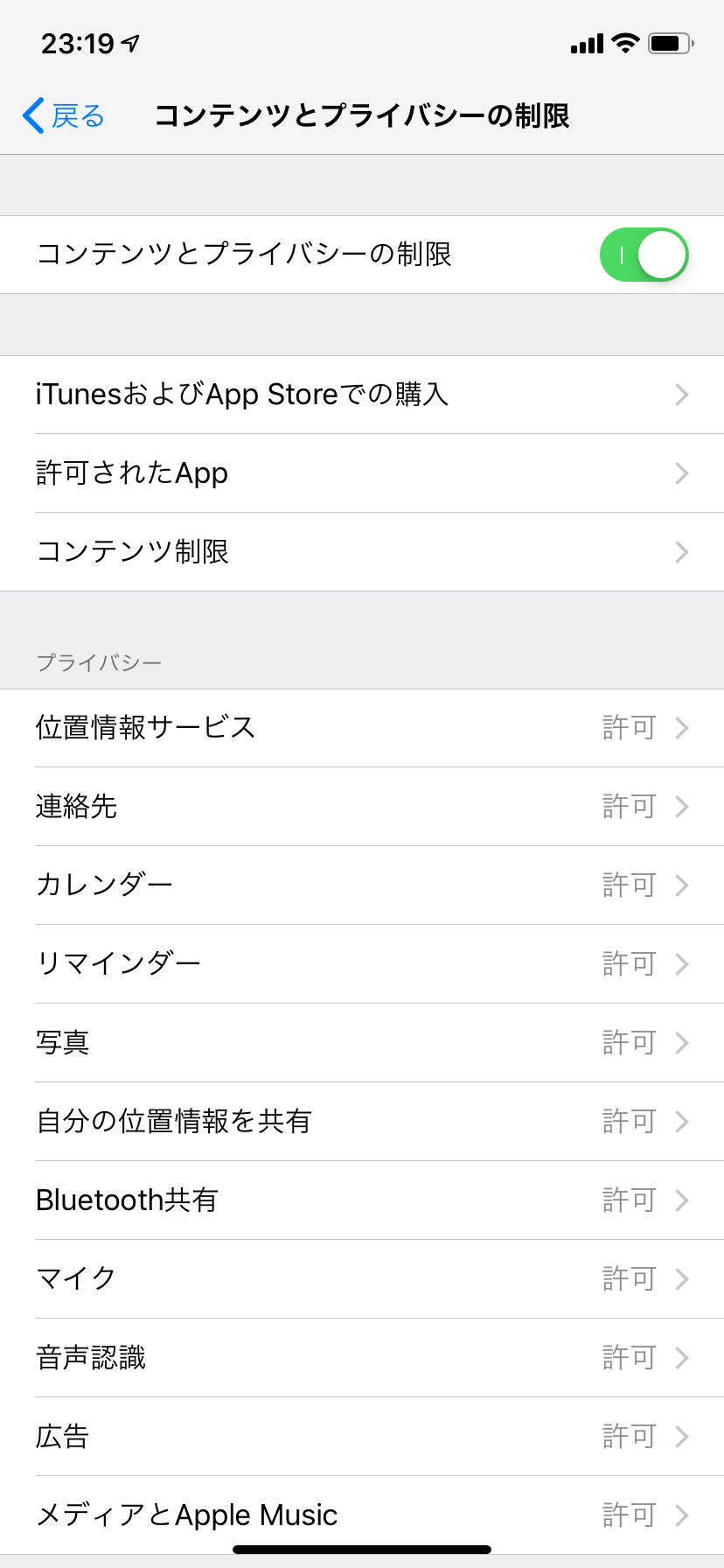Tap the 音声認識 row
Viewport: 724px width, 1568px height.
coord(362,1358)
